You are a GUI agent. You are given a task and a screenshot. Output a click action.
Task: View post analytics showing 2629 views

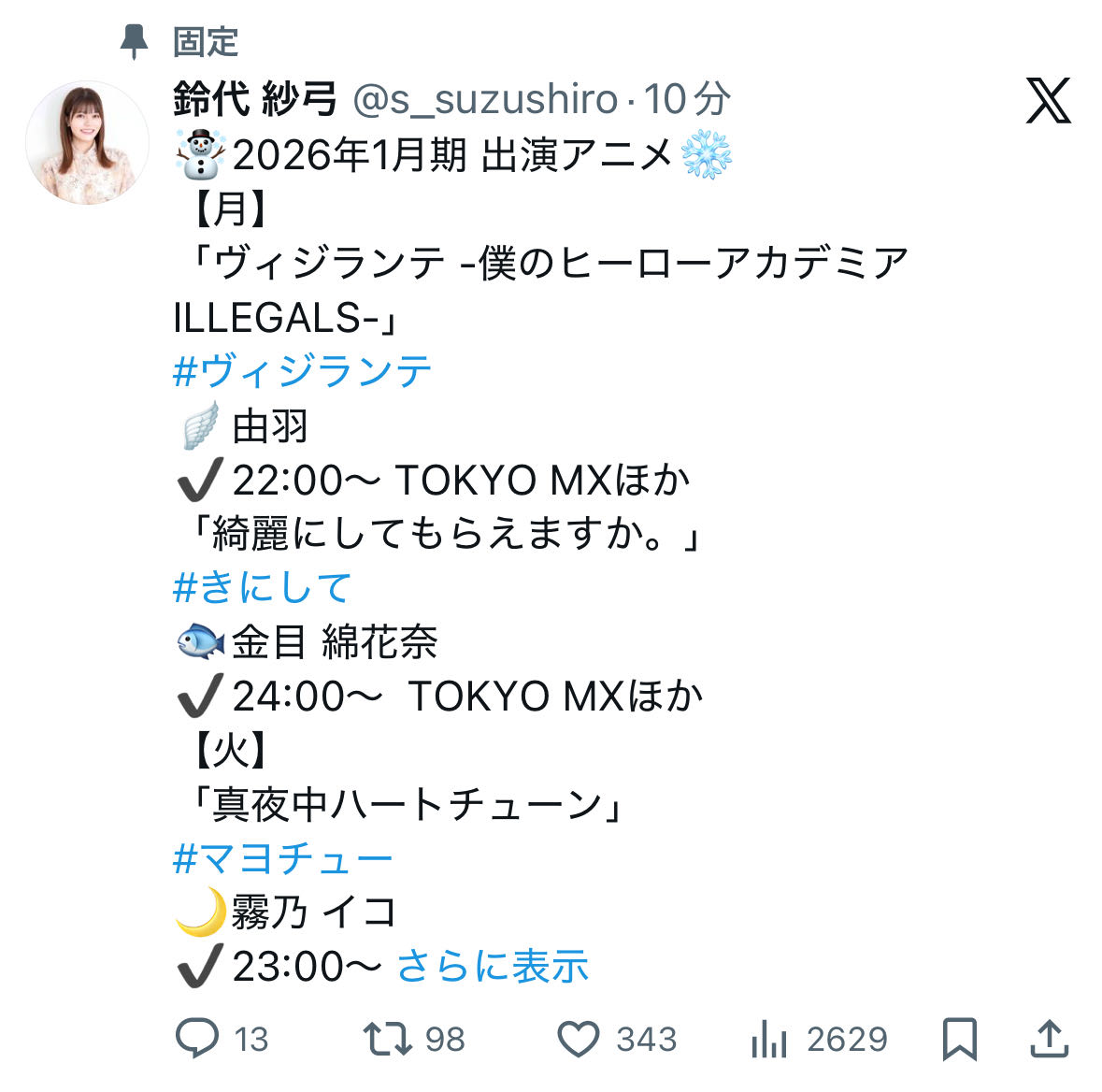coord(769,1039)
